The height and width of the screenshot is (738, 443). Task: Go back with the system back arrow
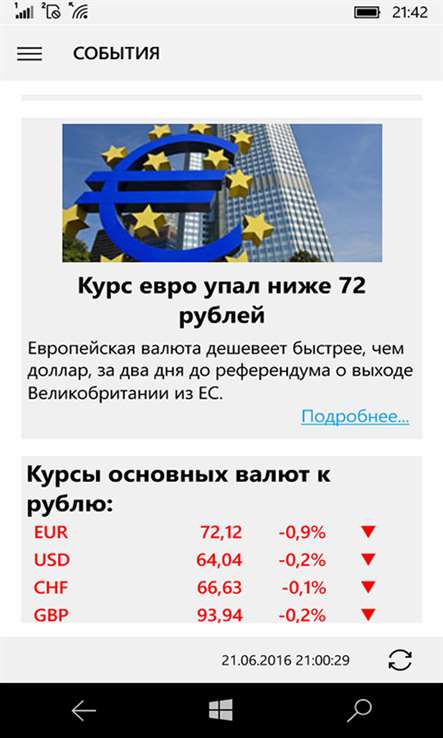84,710
